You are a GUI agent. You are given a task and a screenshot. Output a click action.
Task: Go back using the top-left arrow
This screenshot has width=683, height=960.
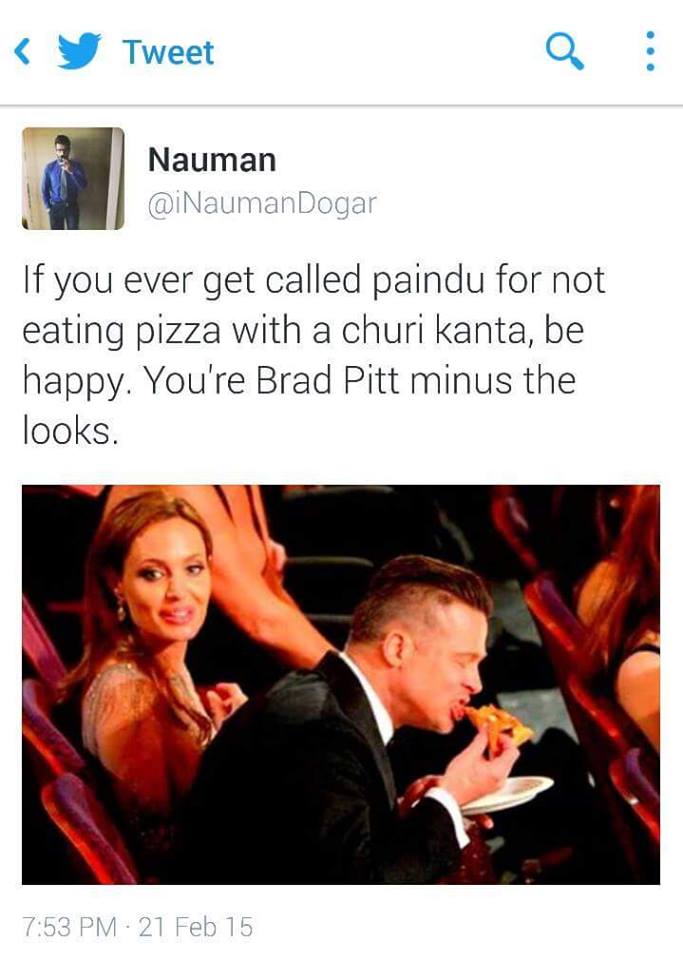click(x=26, y=51)
